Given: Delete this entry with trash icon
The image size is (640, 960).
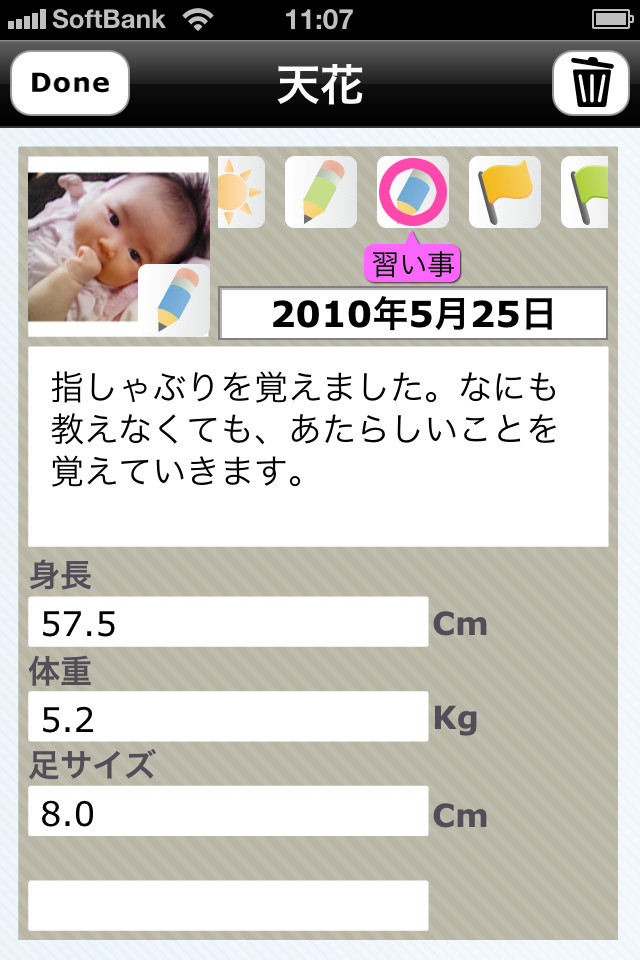Looking at the screenshot, I should [x=592, y=83].
